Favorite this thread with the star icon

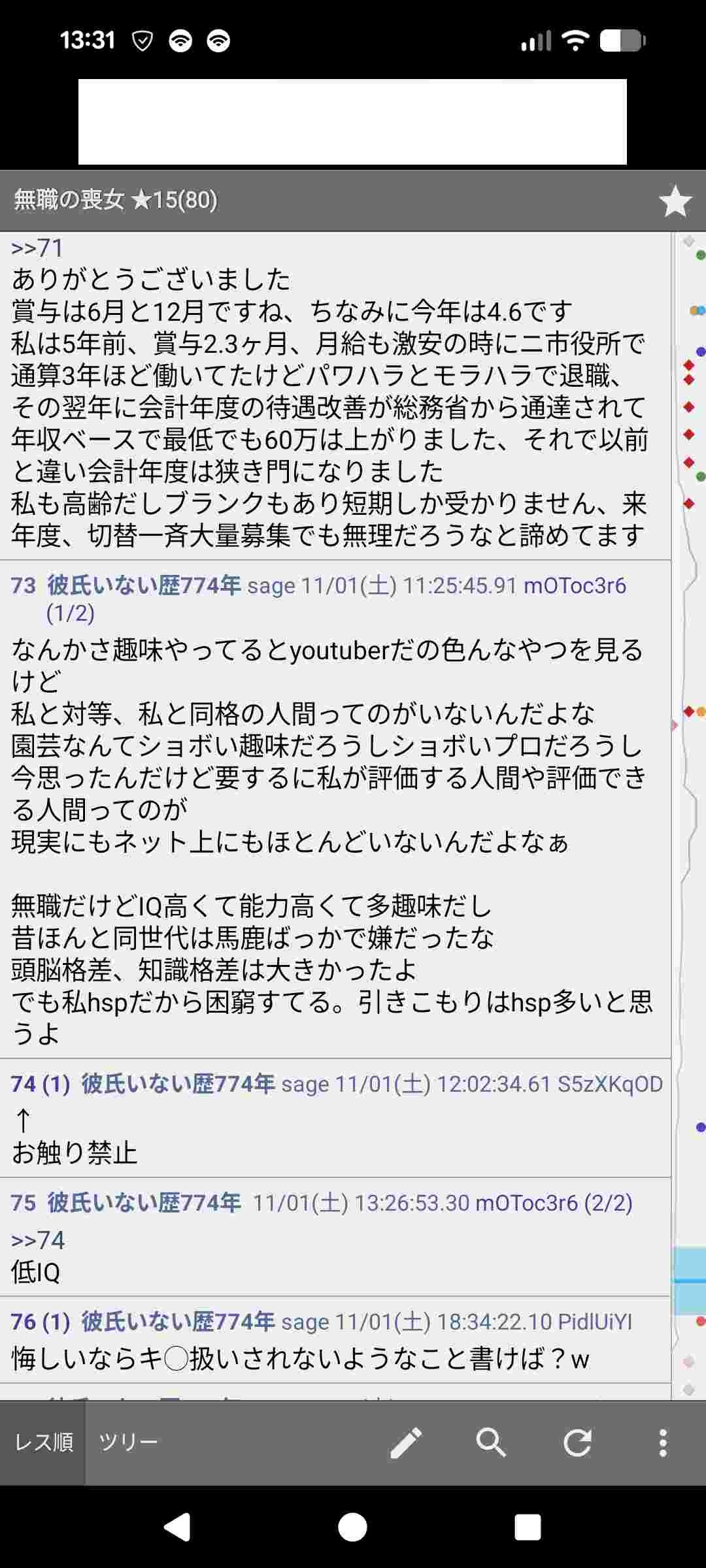(x=675, y=201)
